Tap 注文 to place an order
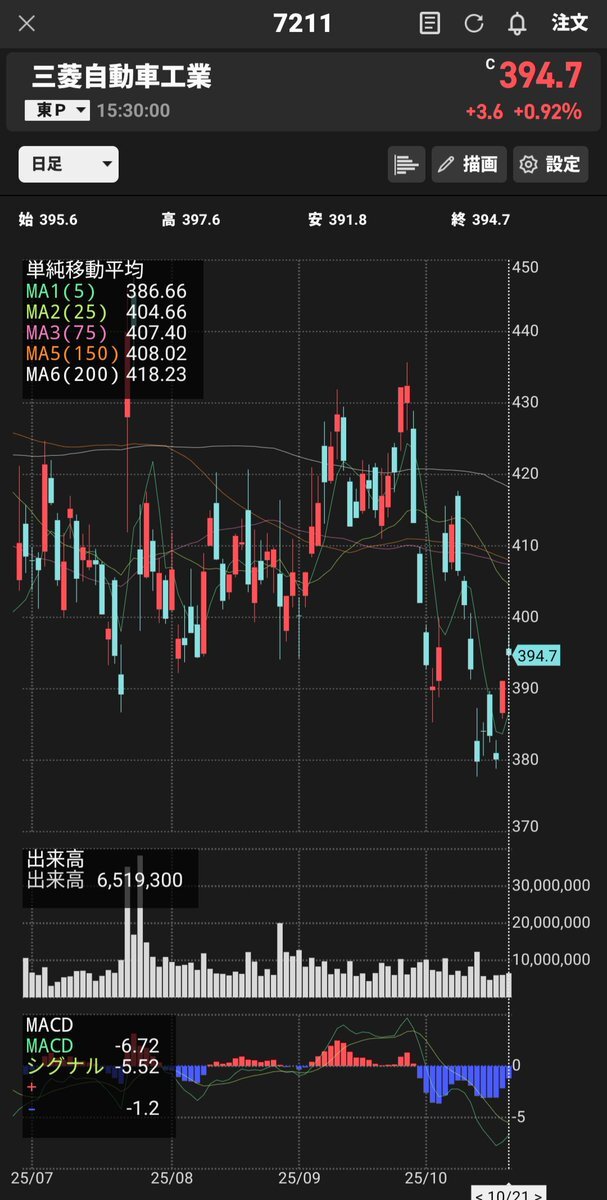607x1200 pixels. click(x=569, y=23)
